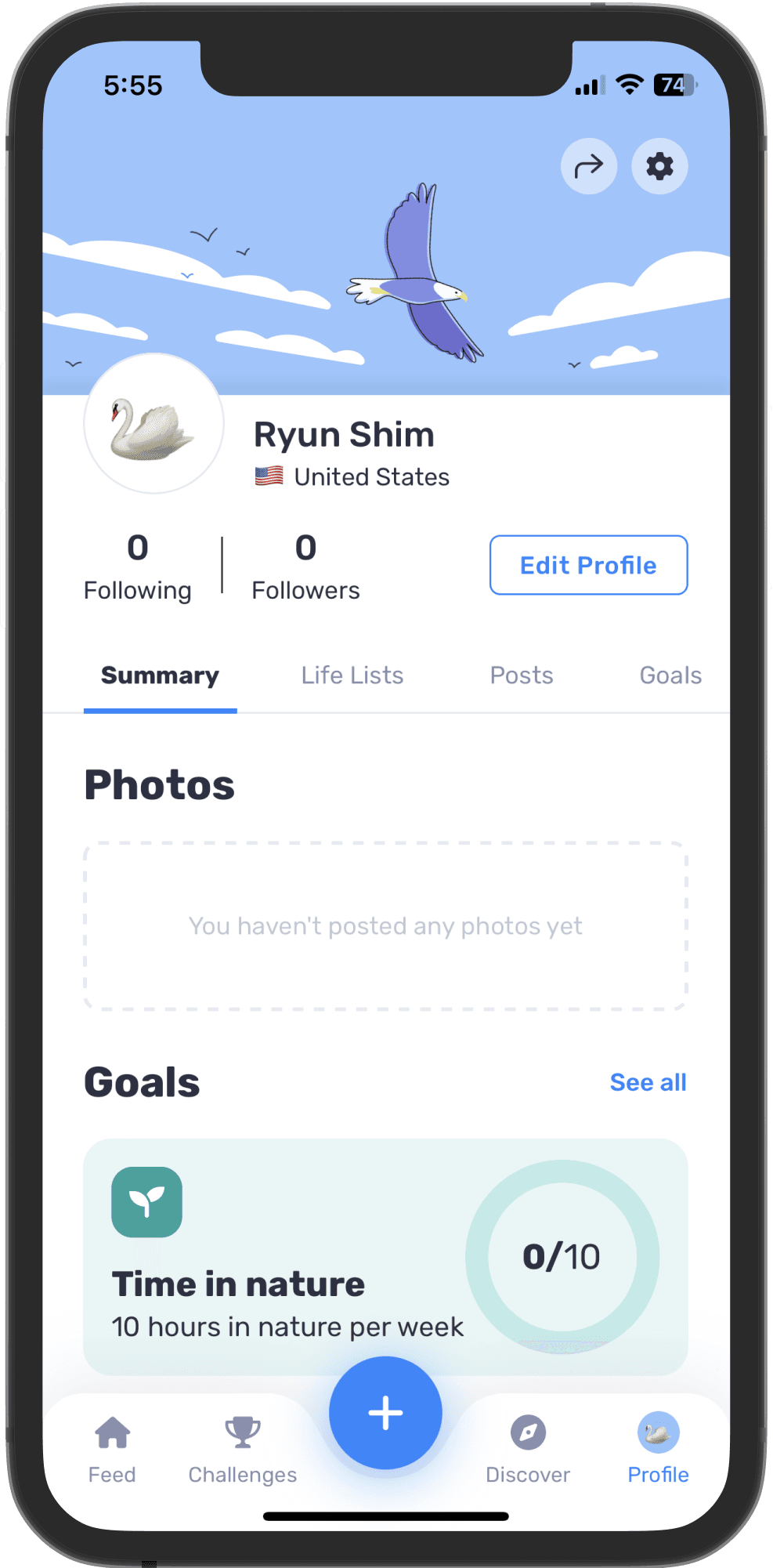The height and width of the screenshot is (1568, 773).
Task: Switch to the Posts tab
Action: [522, 675]
